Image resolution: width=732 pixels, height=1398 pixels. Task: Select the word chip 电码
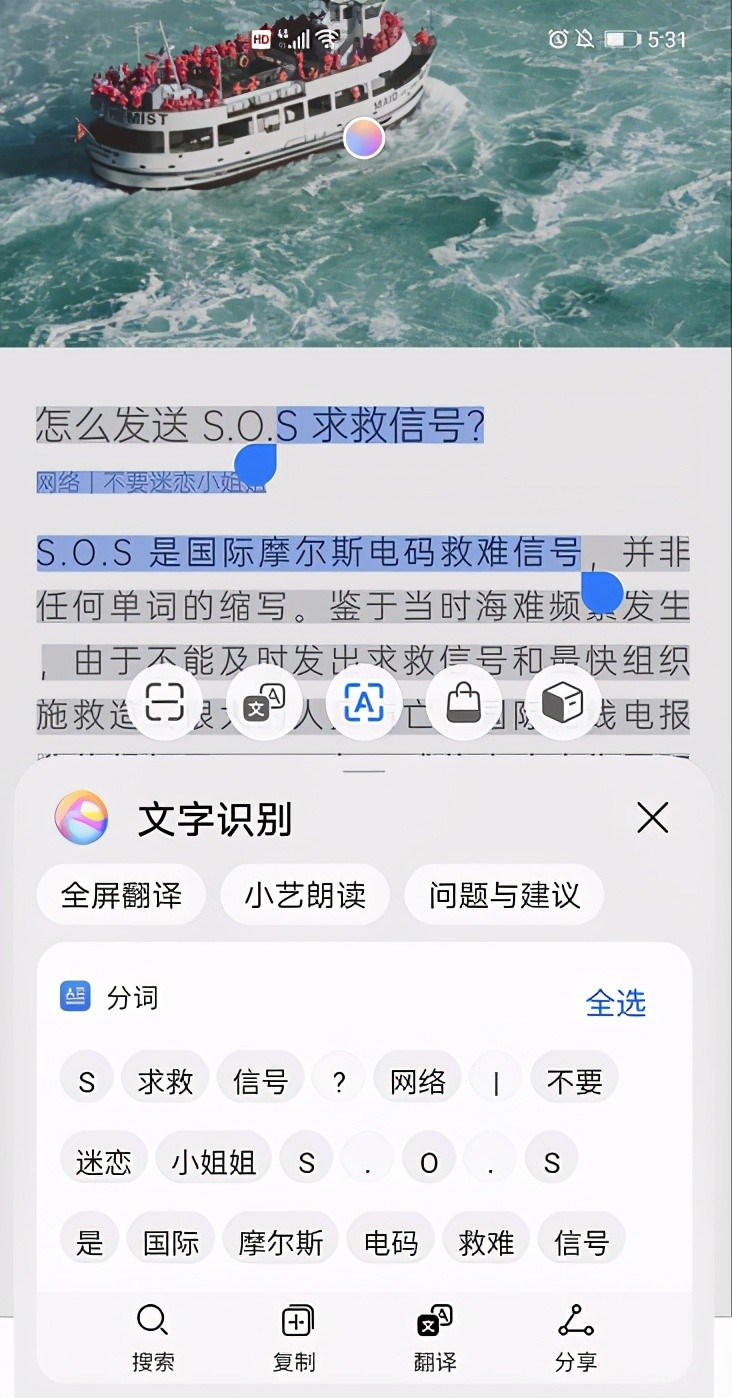point(390,1243)
